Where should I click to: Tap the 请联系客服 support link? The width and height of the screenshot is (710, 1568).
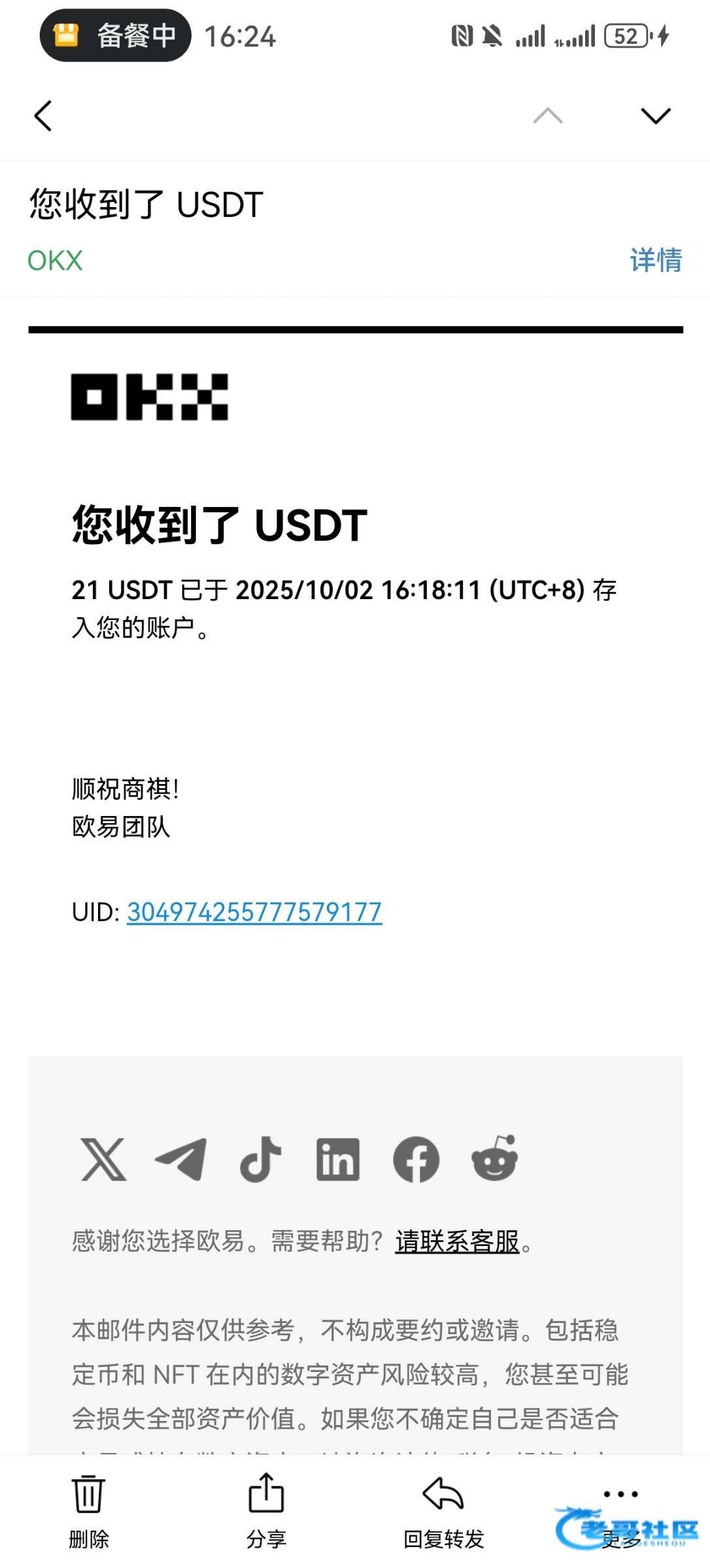coord(457,1241)
